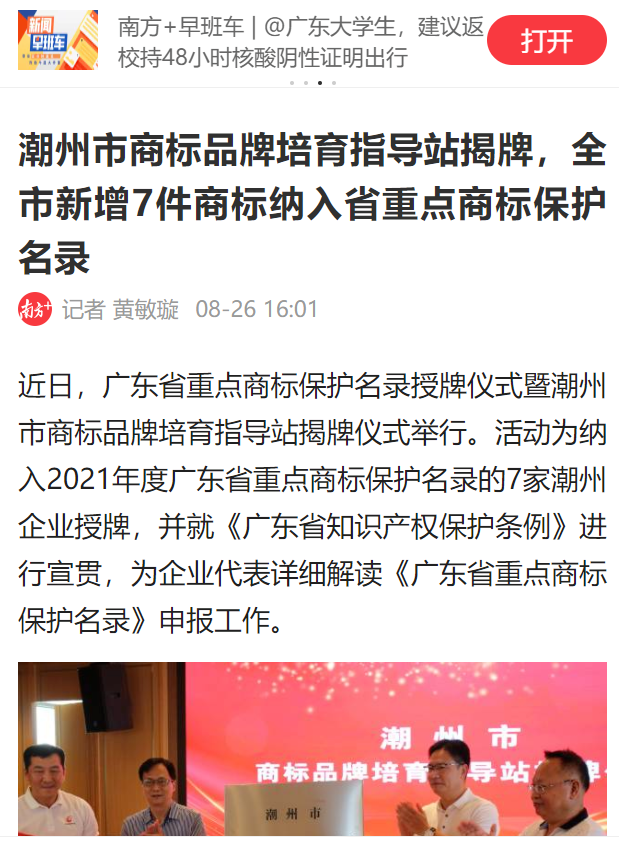
Task: Tap the banner carousel page indicator dots
Action: (x=312, y=83)
